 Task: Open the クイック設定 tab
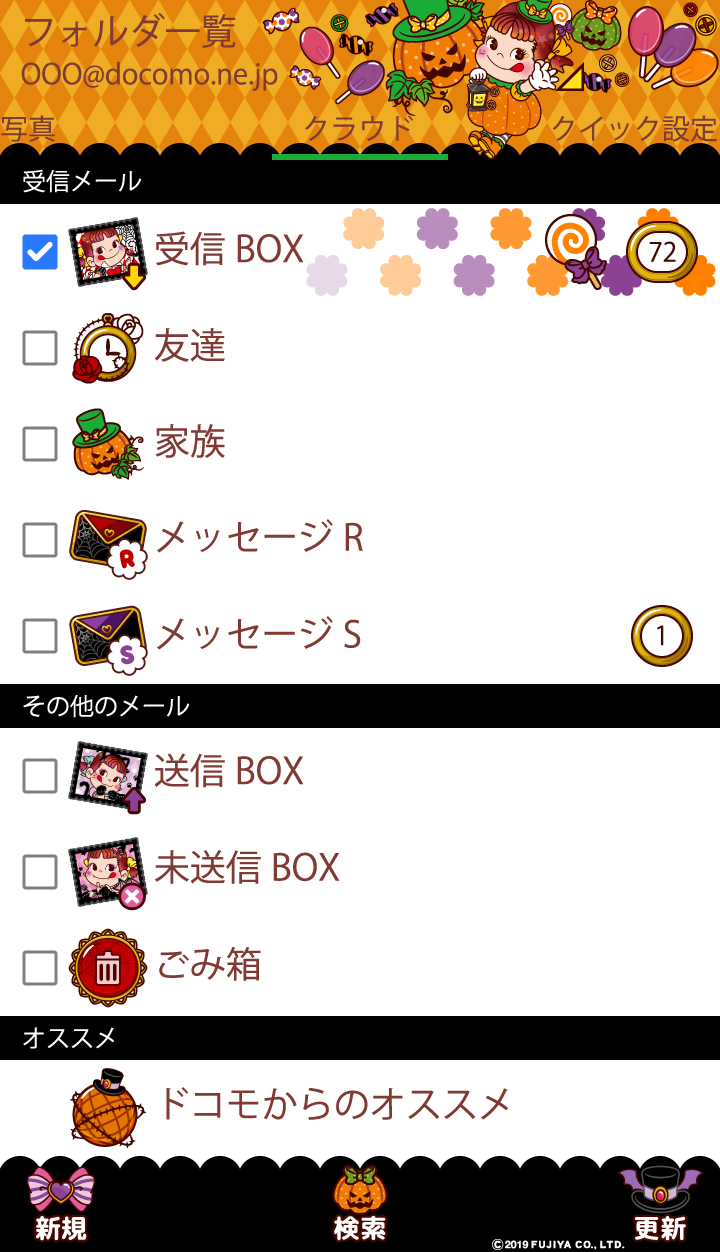(x=634, y=128)
